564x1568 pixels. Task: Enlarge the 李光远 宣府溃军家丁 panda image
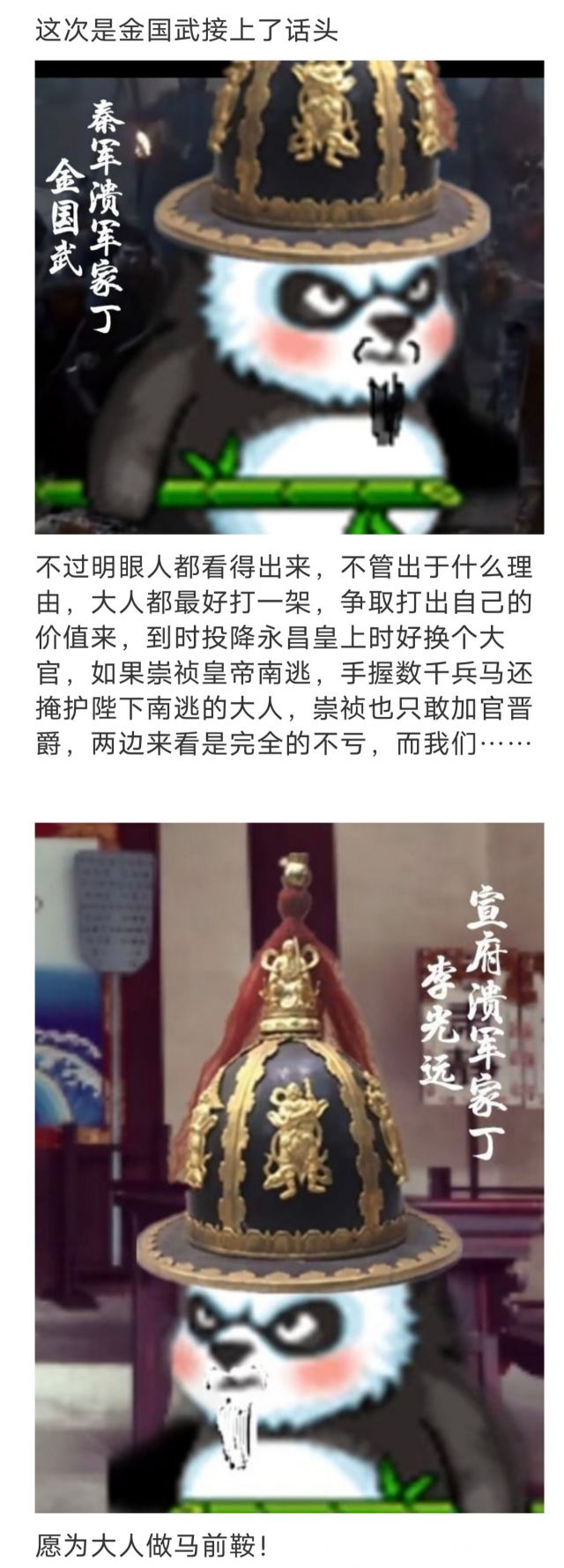tap(289, 1167)
